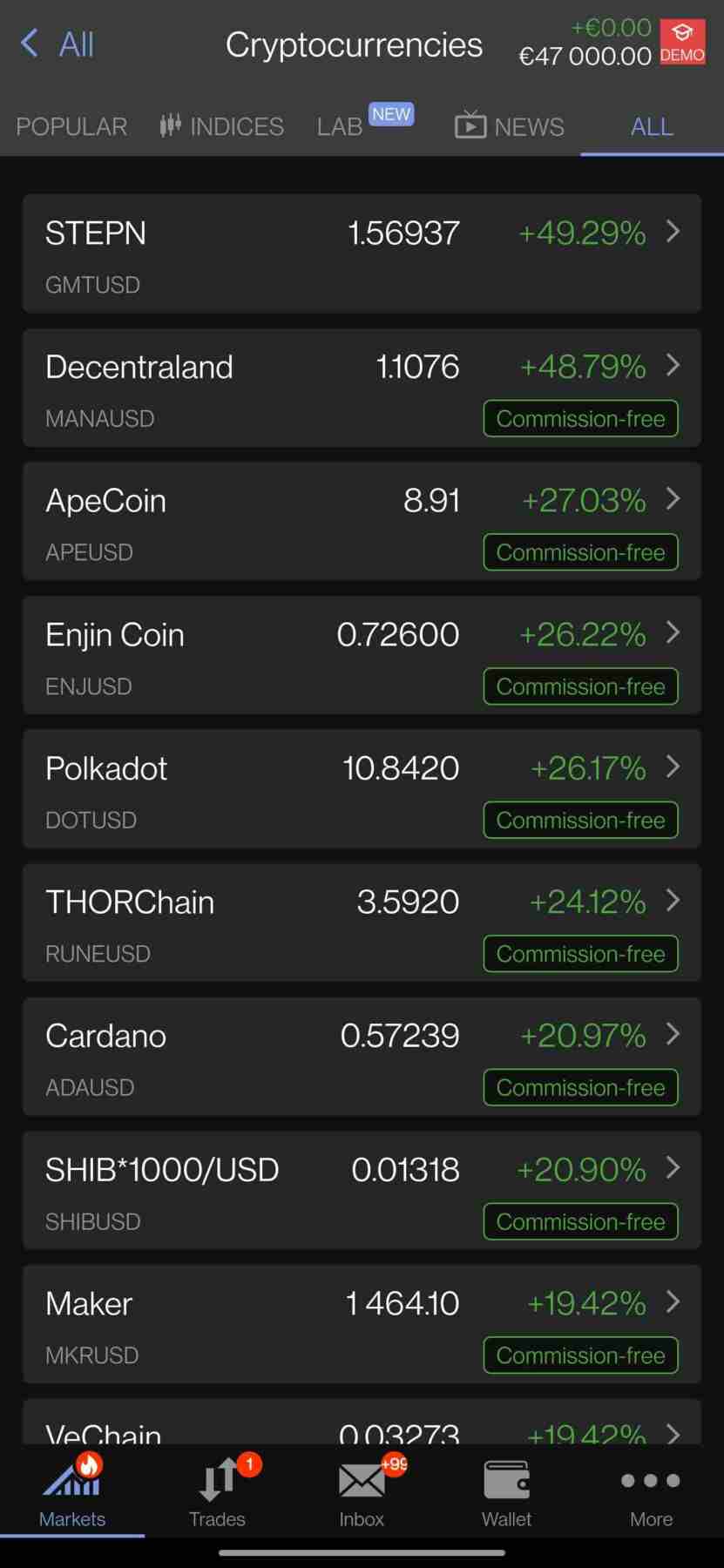Screen dimensions: 724x1568
Task: Open the Lab tab
Action: pyautogui.click(x=364, y=125)
